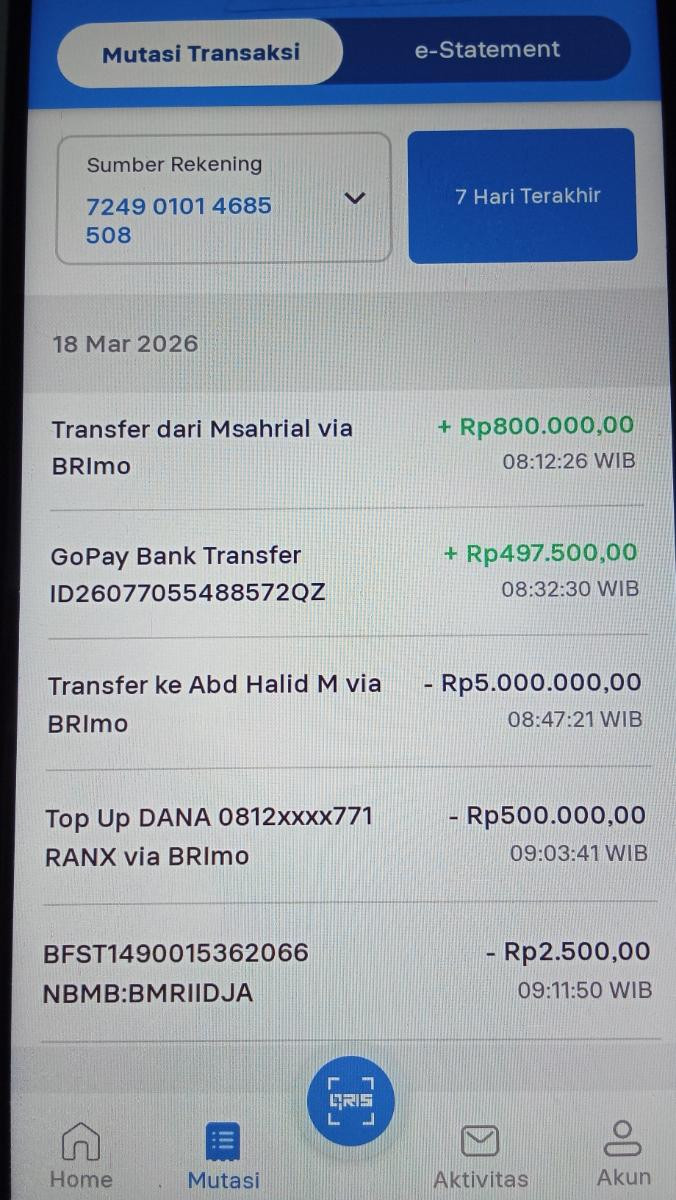Select the Mutasi tab
Viewport: 676px width, 1200px height.
pyautogui.click(x=223, y=1156)
